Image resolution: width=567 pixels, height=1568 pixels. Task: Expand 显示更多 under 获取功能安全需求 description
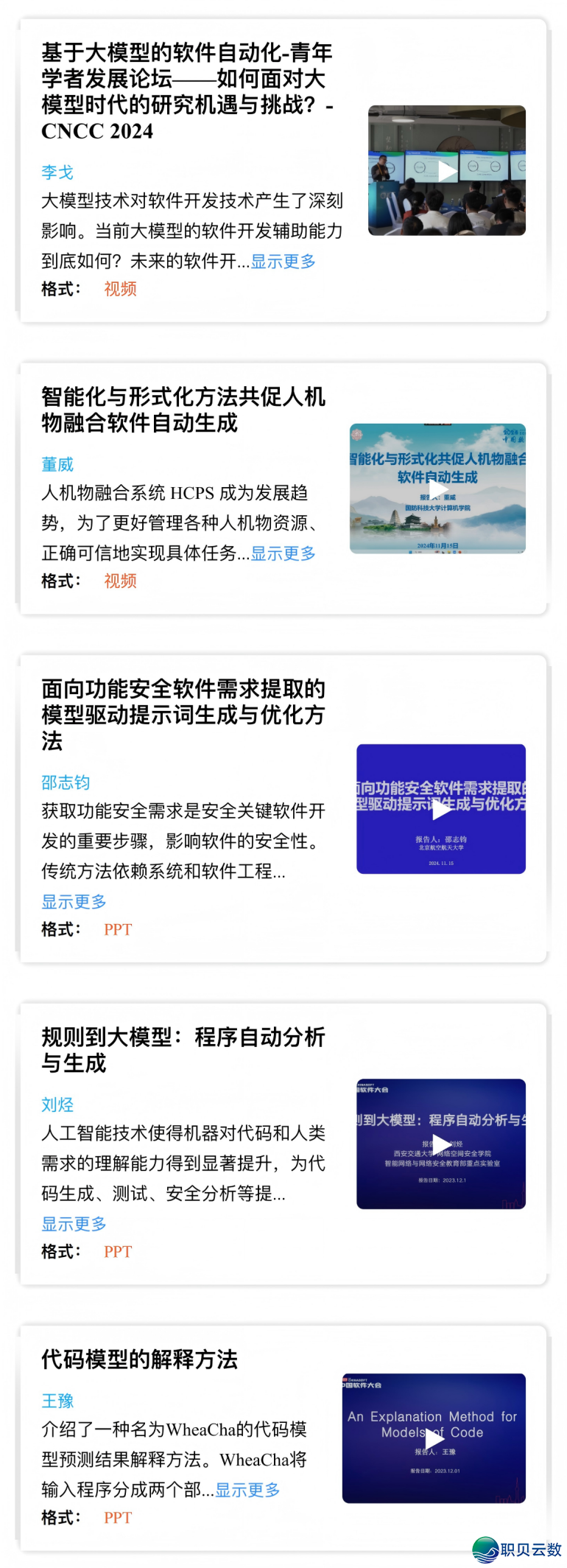coord(74,902)
